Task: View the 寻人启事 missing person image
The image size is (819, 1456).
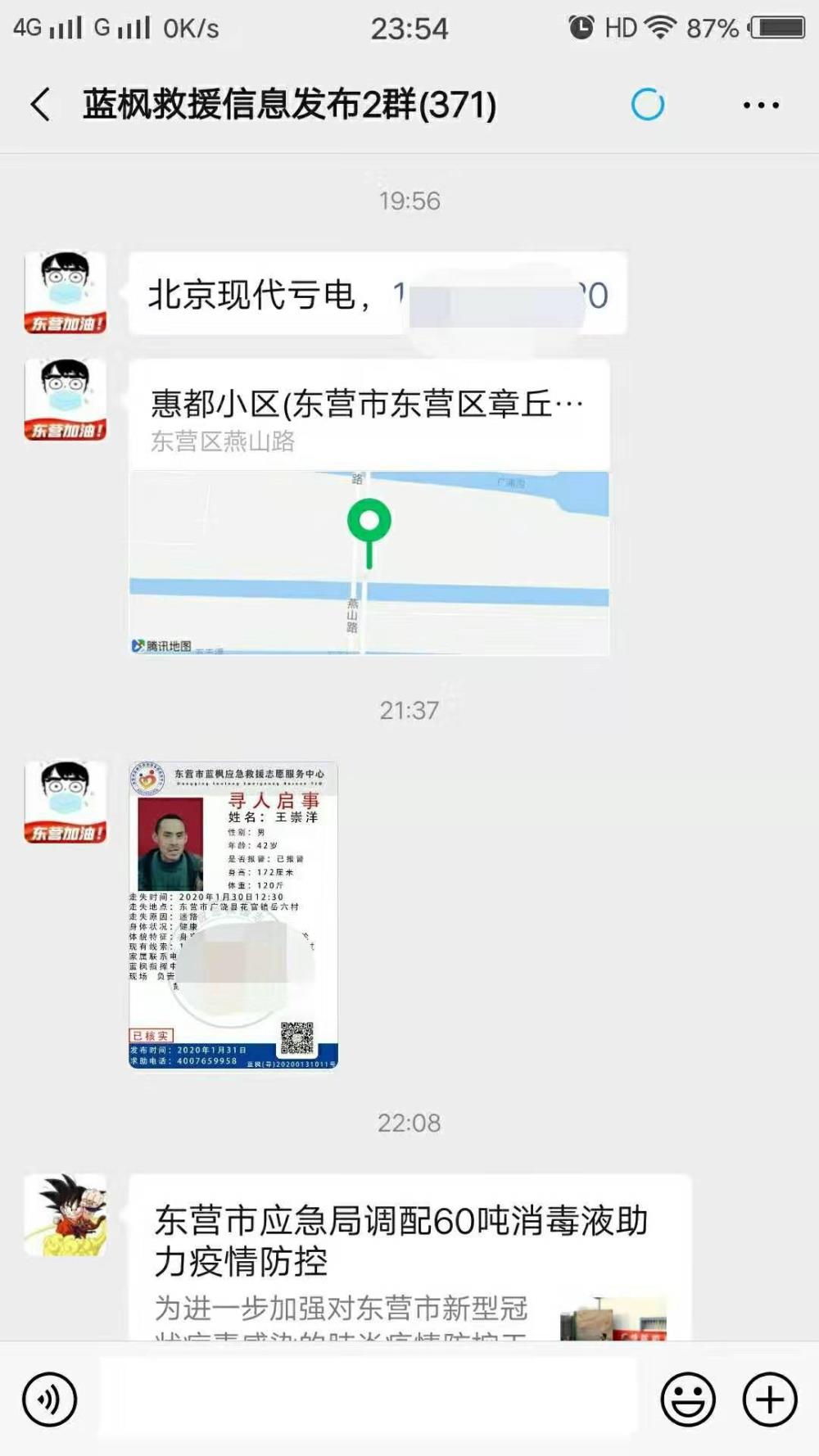Action: [233, 916]
